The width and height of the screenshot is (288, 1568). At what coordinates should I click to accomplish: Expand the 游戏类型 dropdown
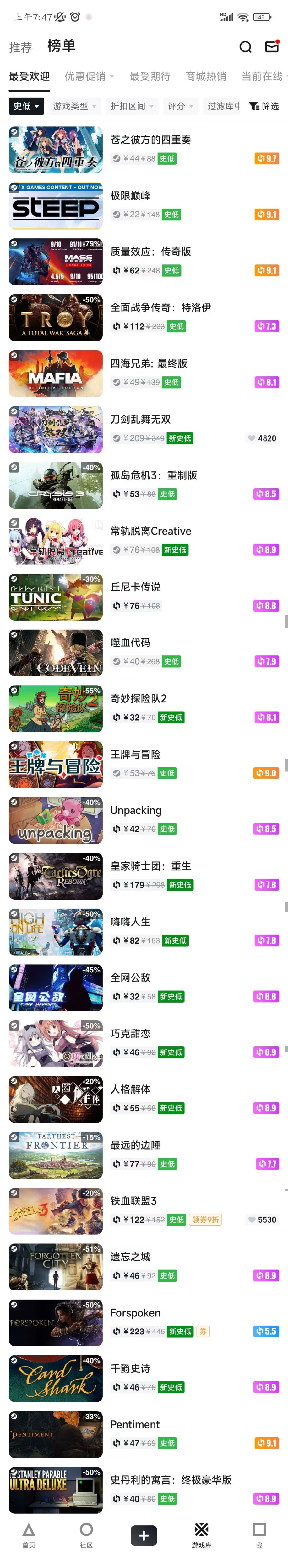(74, 106)
